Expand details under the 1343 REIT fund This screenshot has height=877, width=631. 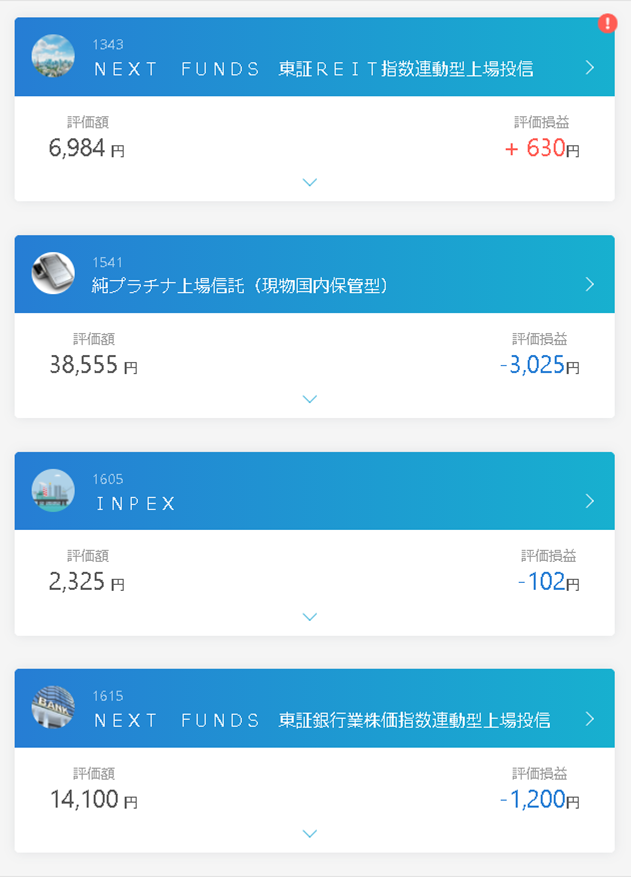pos(310,182)
